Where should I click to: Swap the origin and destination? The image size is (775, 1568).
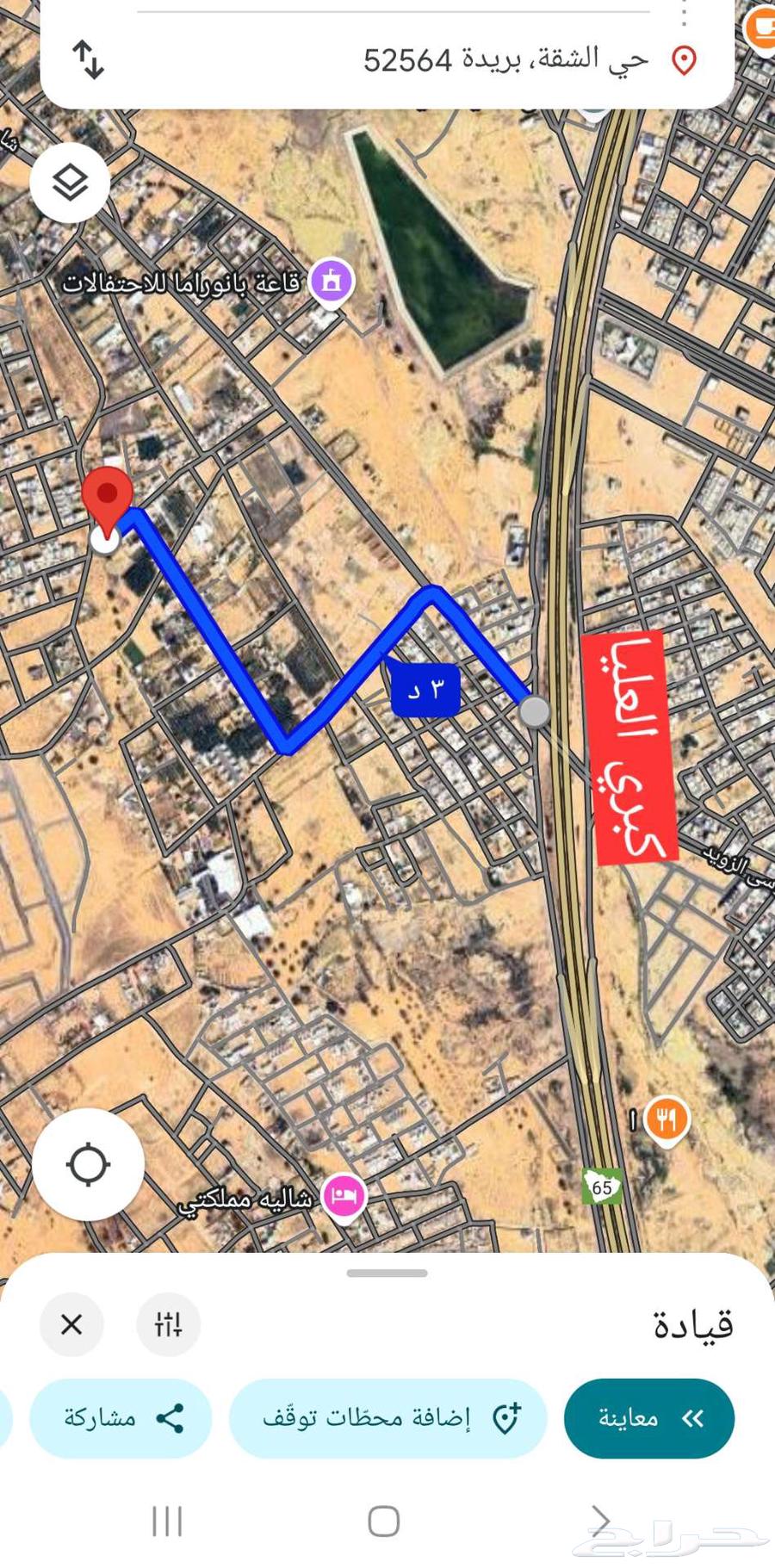click(88, 59)
